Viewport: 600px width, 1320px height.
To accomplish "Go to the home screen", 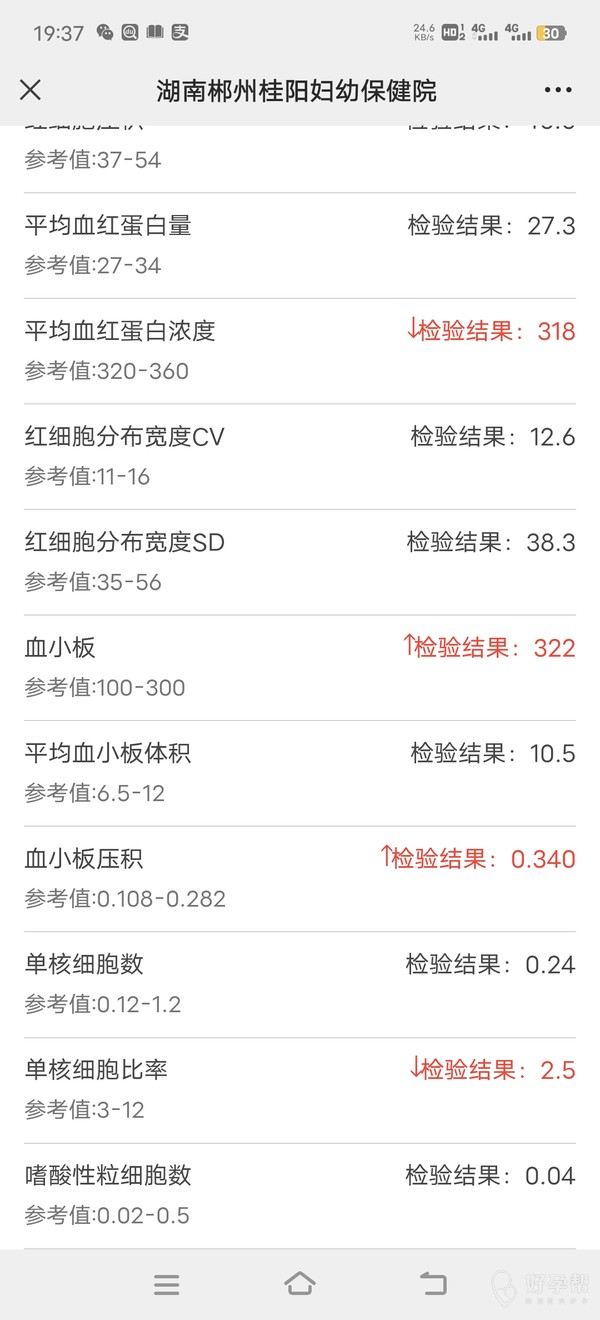I will coord(300,1284).
